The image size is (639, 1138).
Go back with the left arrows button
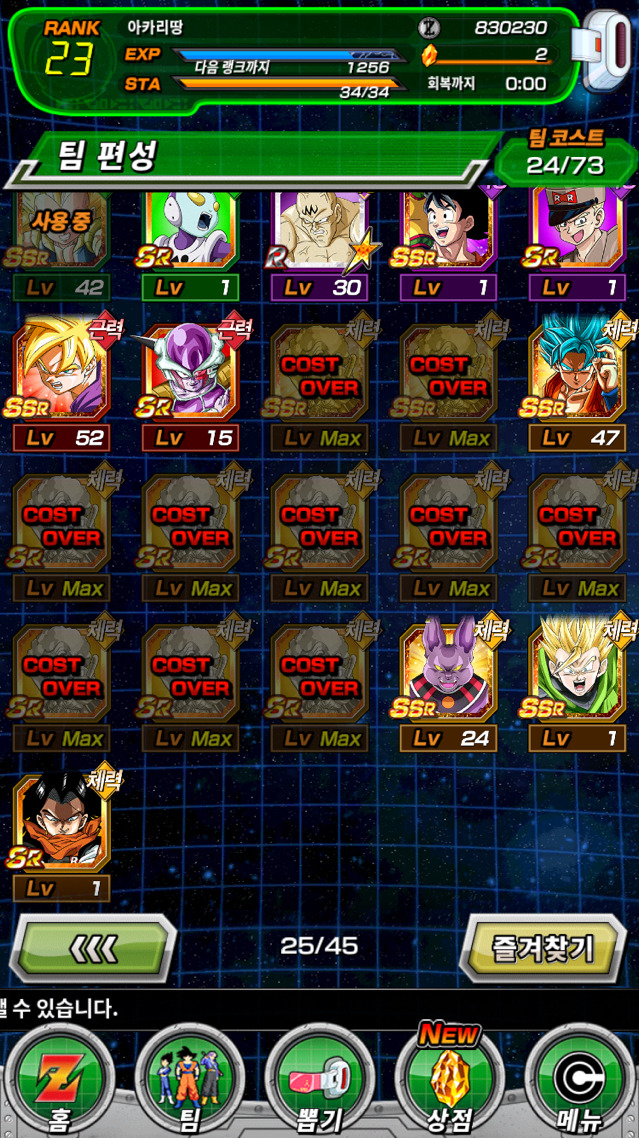click(97, 946)
